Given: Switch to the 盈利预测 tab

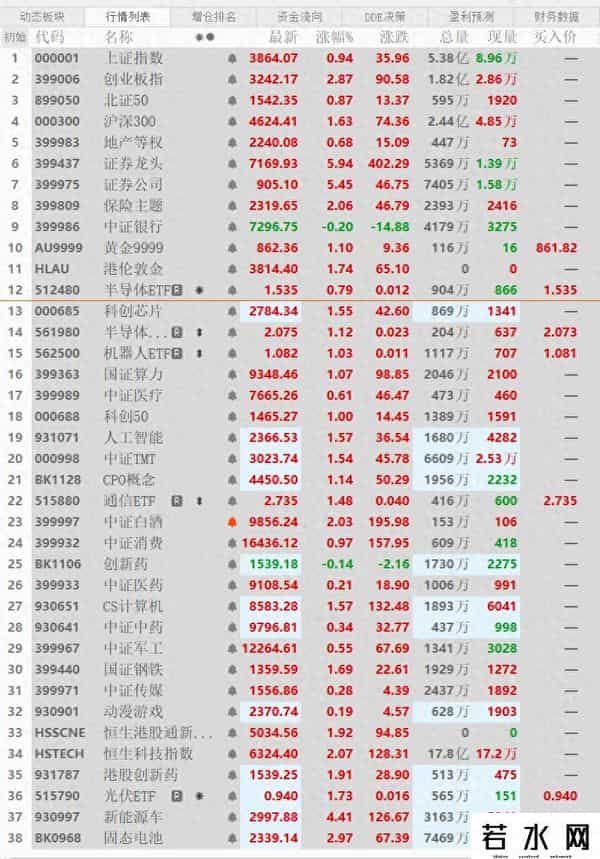Looking at the screenshot, I should pyautogui.click(x=470, y=16).
